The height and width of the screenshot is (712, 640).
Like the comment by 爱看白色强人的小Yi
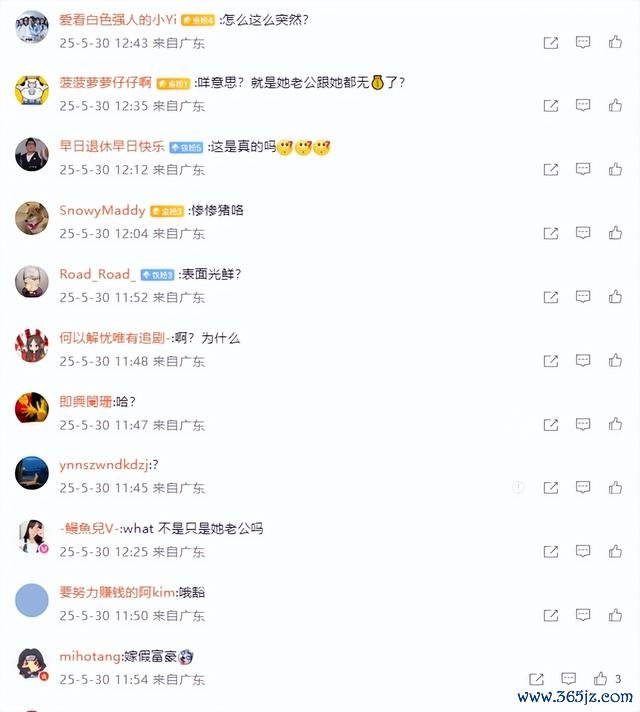(615, 42)
